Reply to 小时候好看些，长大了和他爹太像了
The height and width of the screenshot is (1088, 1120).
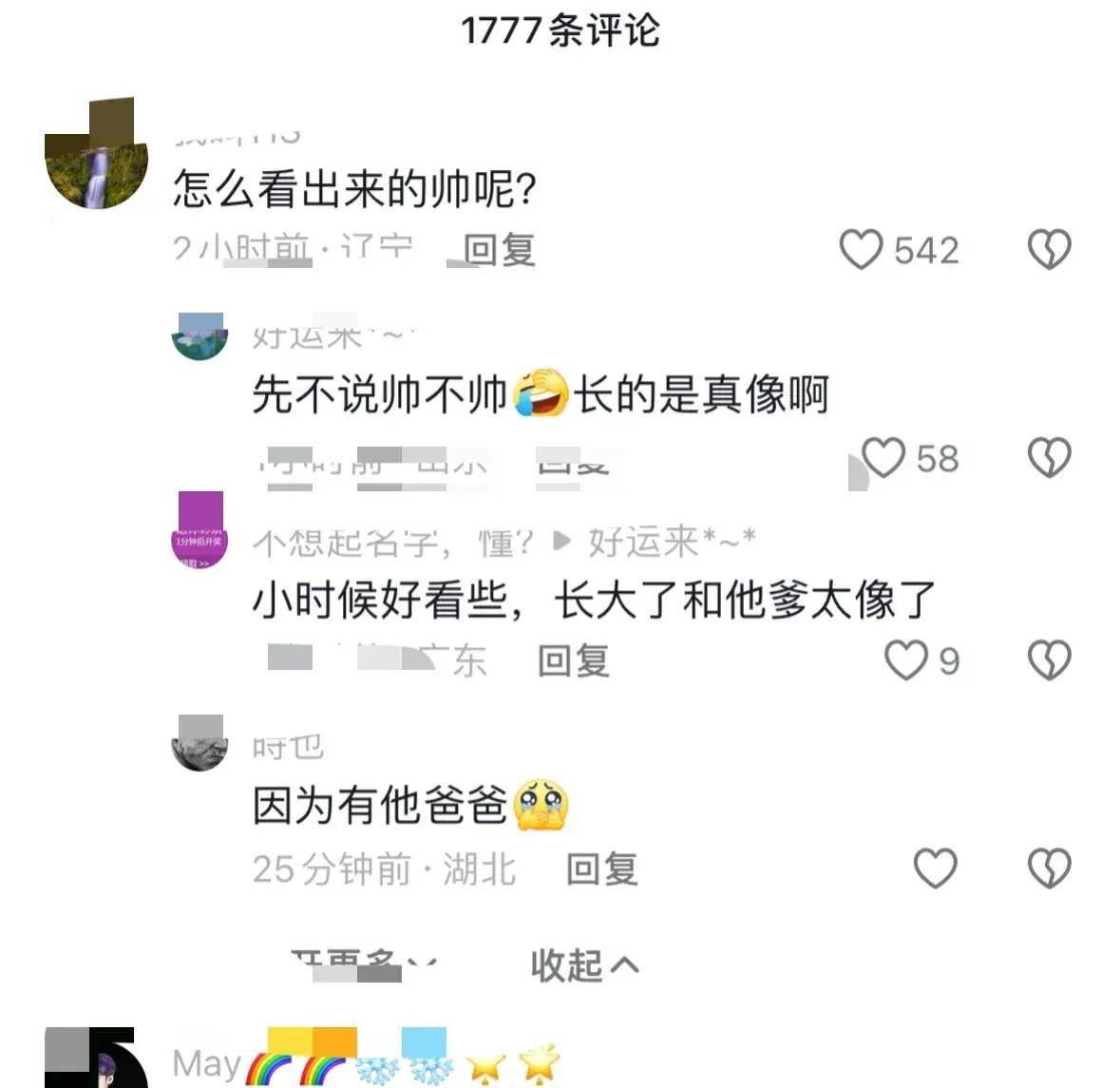(573, 660)
